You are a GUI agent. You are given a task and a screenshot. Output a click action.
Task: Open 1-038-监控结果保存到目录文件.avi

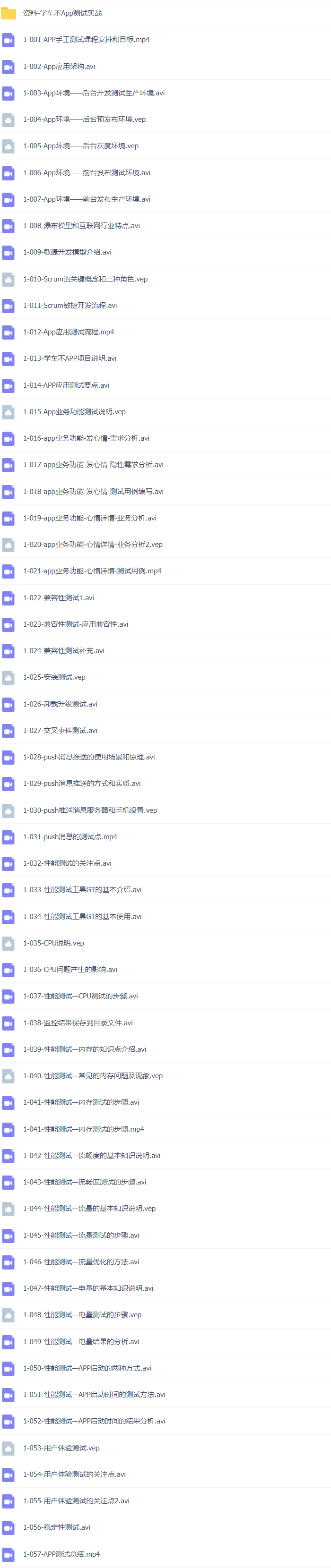click(x=78, y=1023)
